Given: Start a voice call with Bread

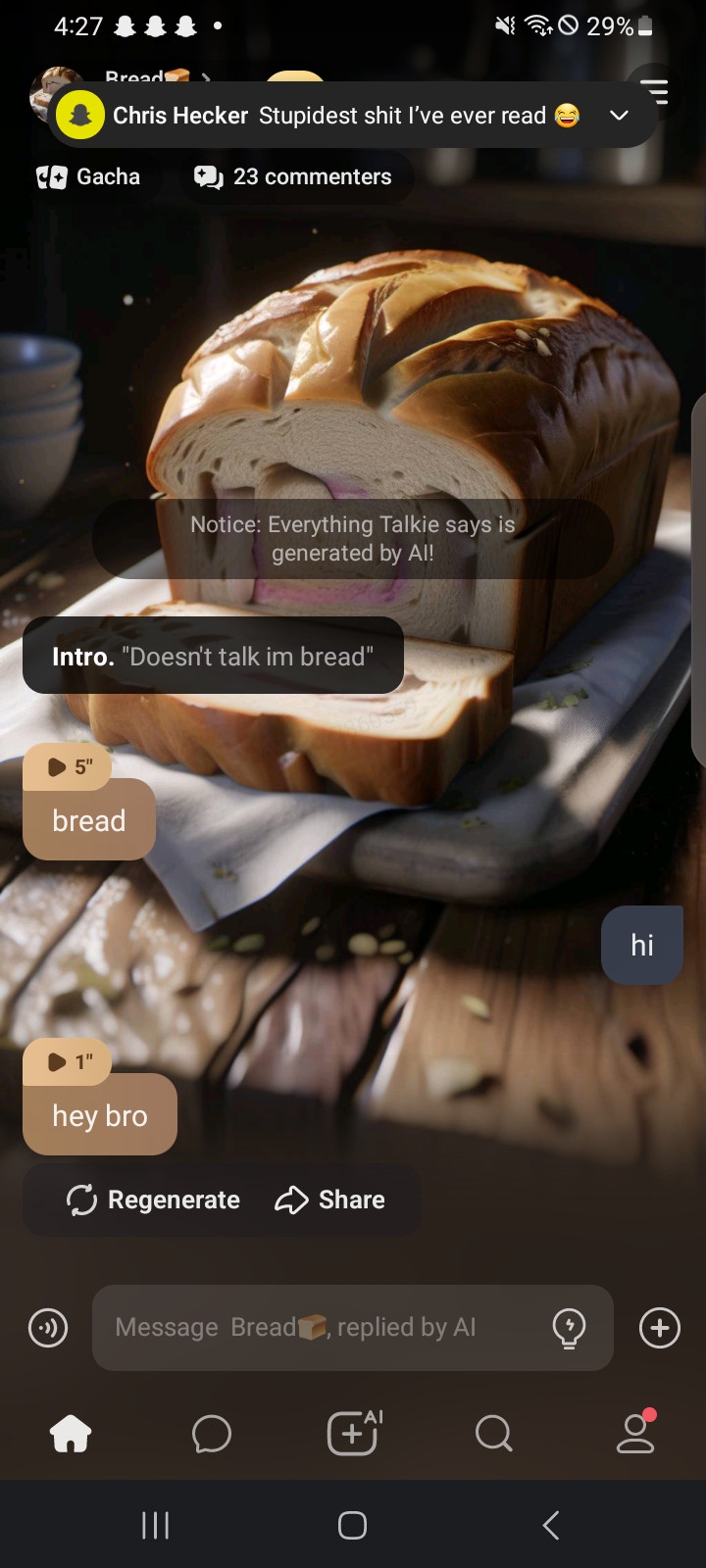Looking at the screenshot, I should point(48,1328).
